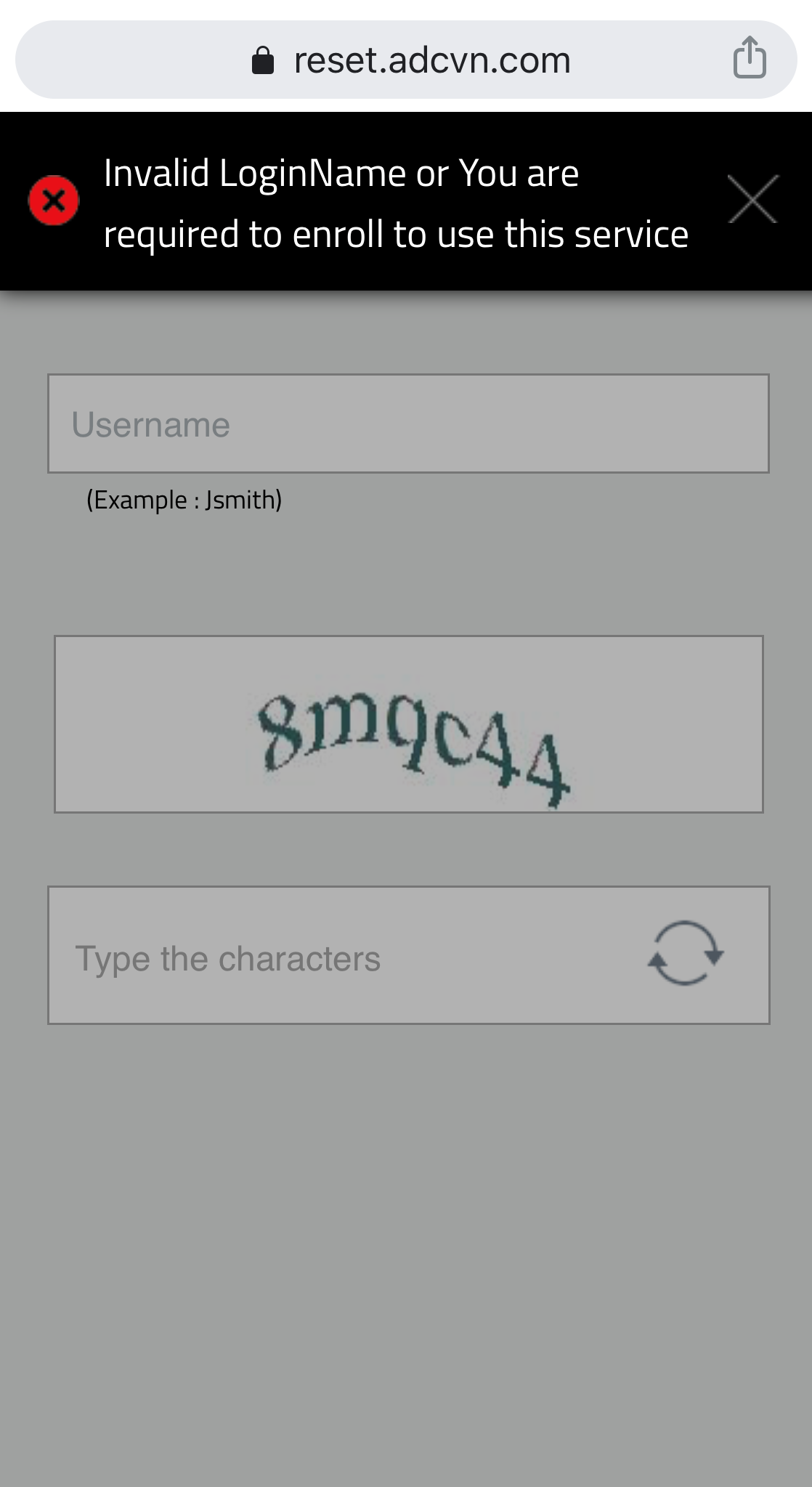
Task: Refresh the captcha image
Action: tap(685, 955)
